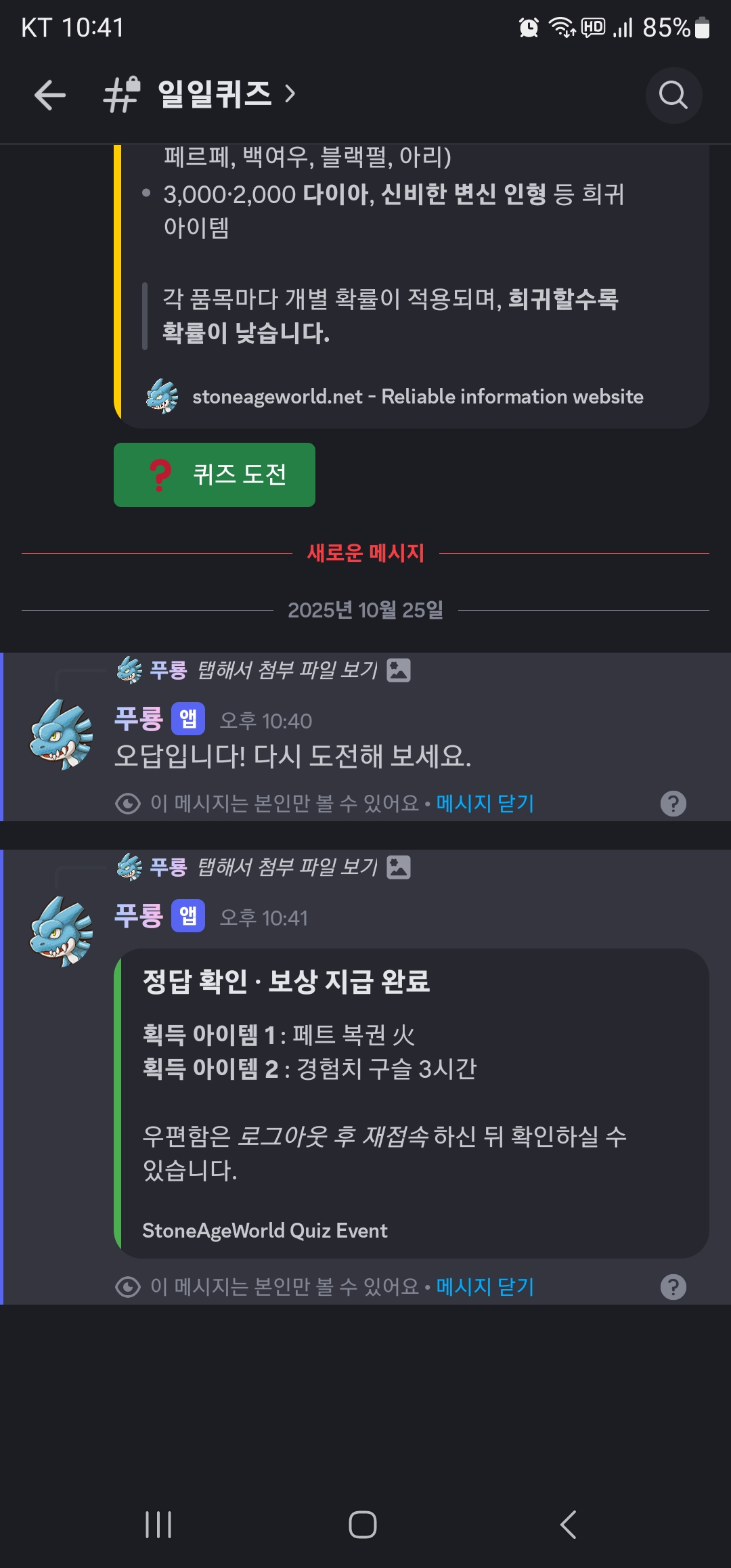Go to the system home screen
The width and height of the screenshot is (731, 1568).
pyautogui.click(x=363, y=1525)
